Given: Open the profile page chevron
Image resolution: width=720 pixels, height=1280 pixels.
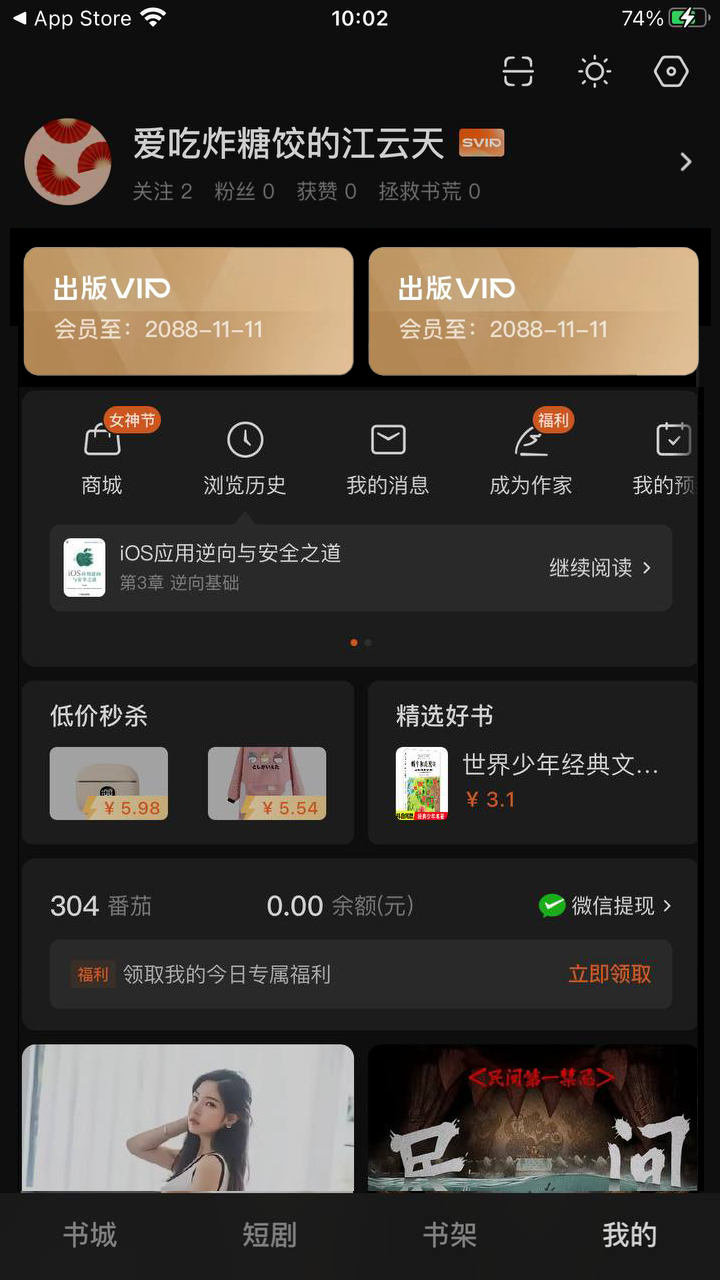Looking at the screenshot, I should (x=686, y=162).
